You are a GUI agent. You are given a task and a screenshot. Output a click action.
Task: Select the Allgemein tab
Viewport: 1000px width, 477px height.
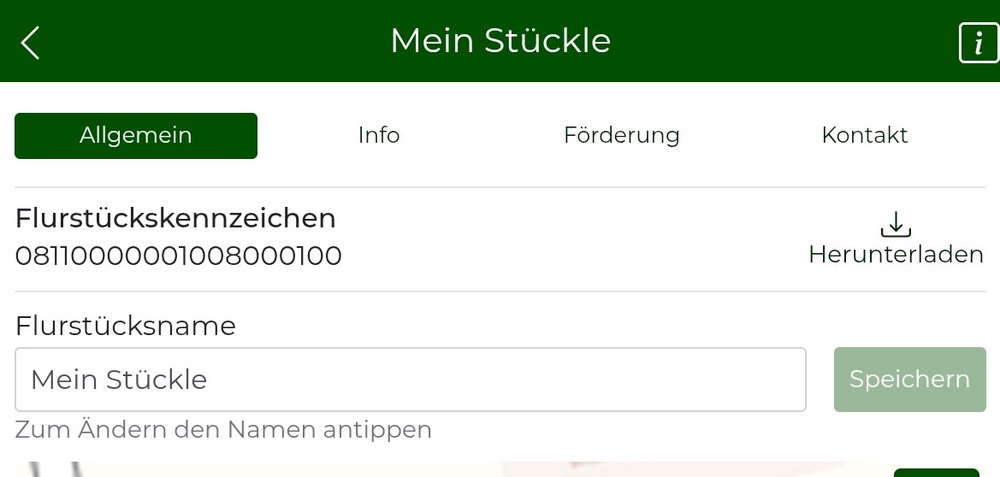tap(136, 136)
